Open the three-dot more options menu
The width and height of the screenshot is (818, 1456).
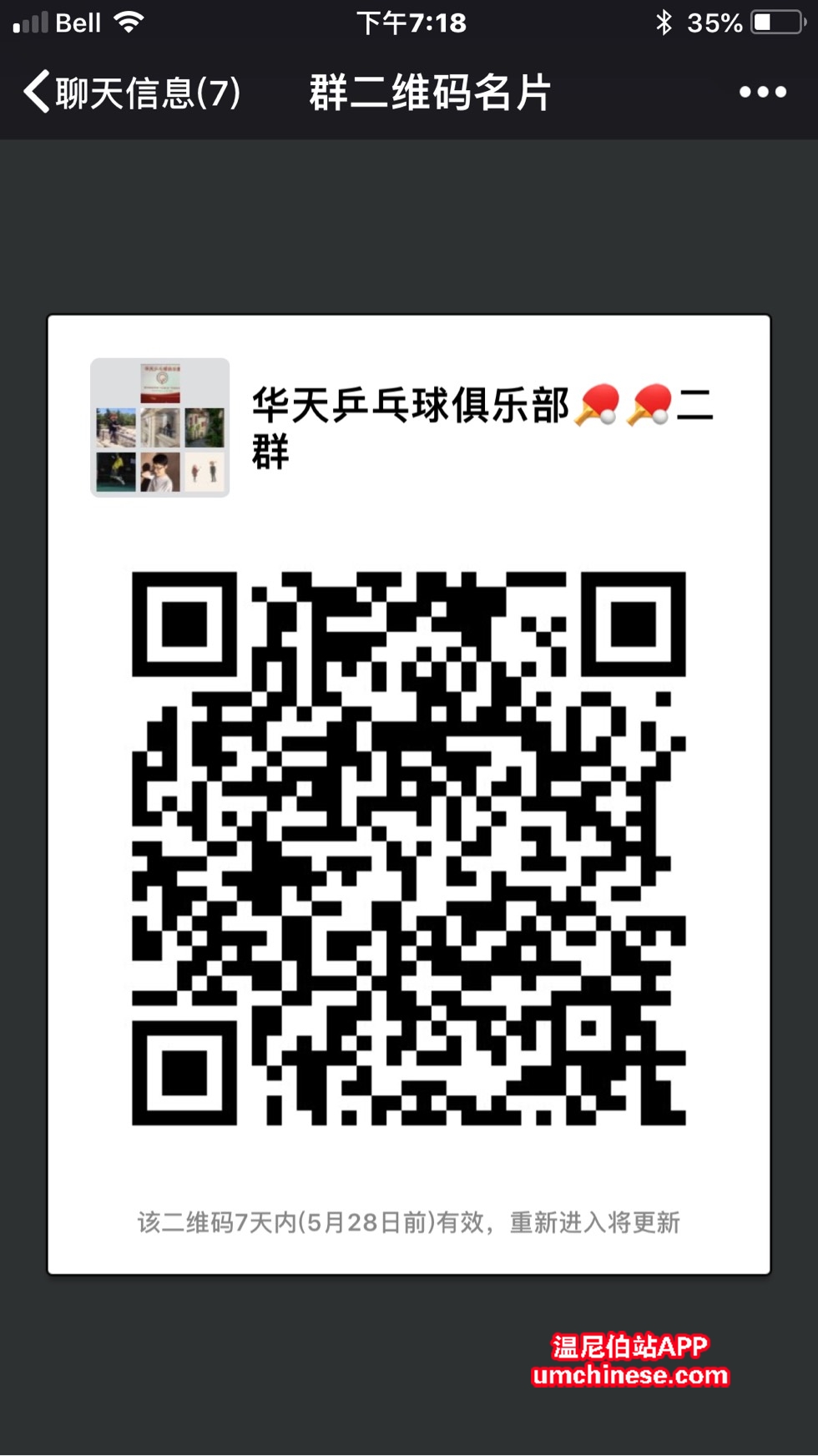[x=762, y=92]
